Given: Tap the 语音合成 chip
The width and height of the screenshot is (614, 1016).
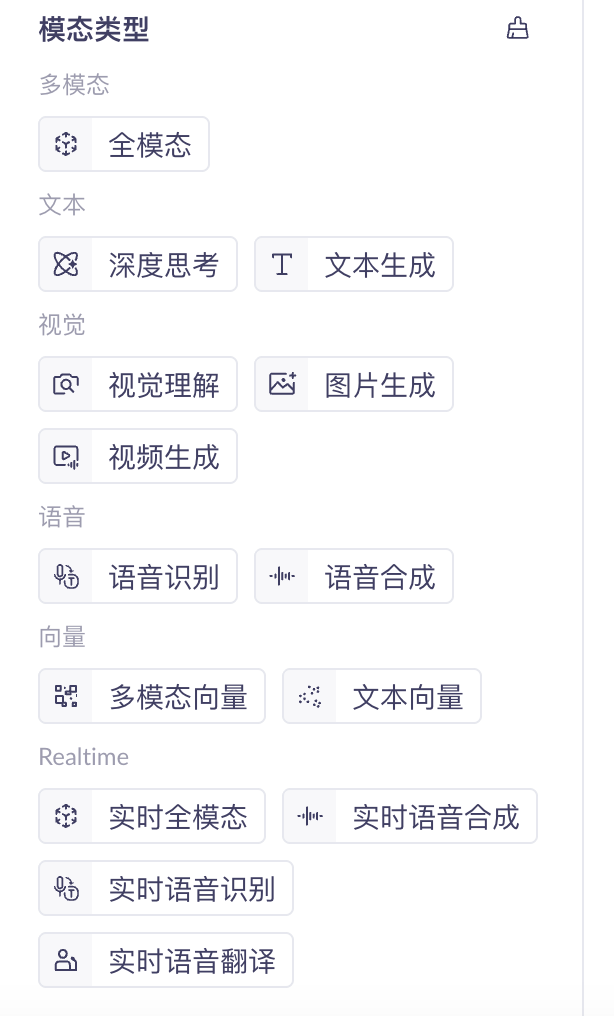Looking at the screenshot, I should tap(354, 576).
